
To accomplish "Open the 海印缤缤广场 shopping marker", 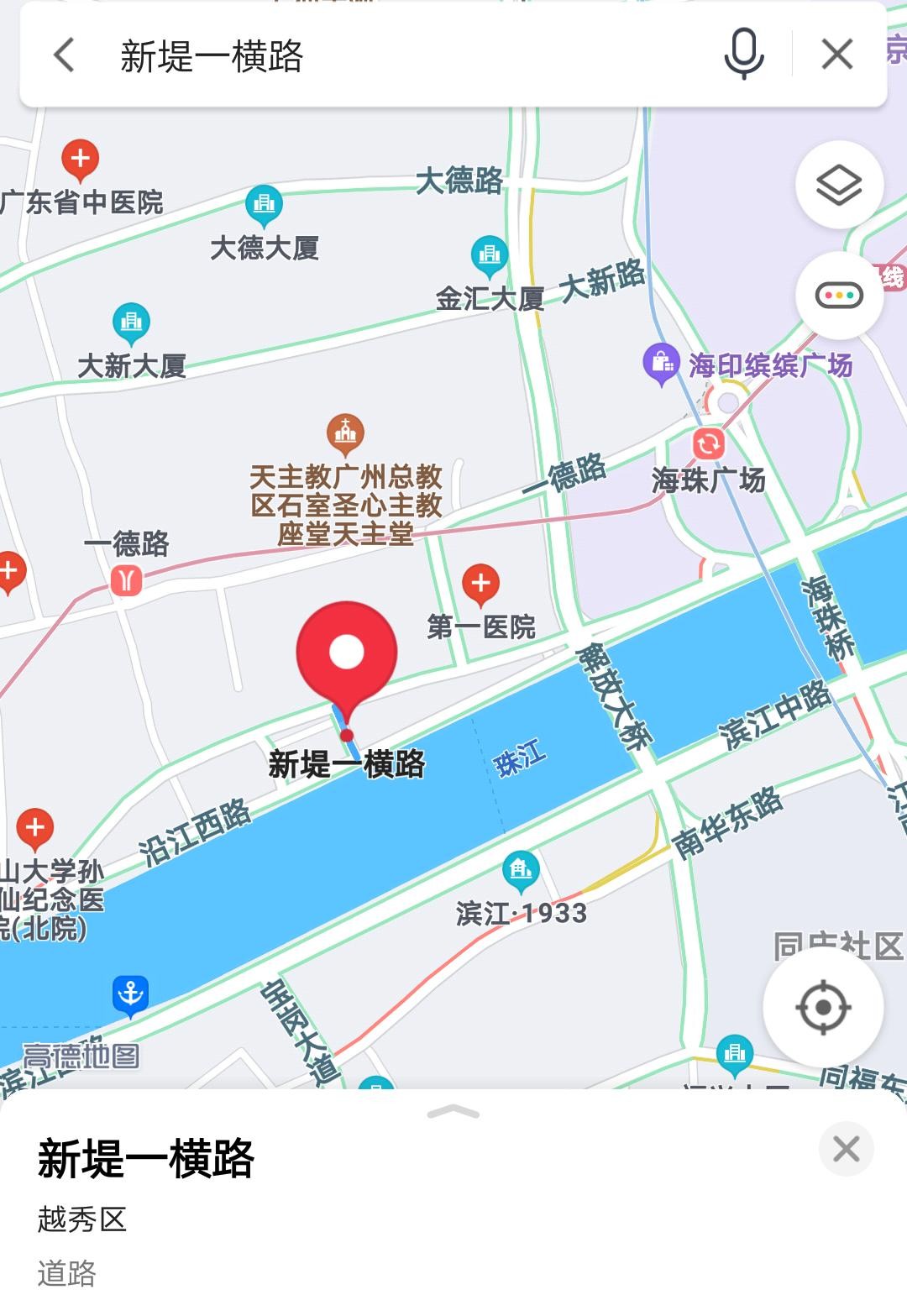I will pyautogui.click(x=662, y=363).
